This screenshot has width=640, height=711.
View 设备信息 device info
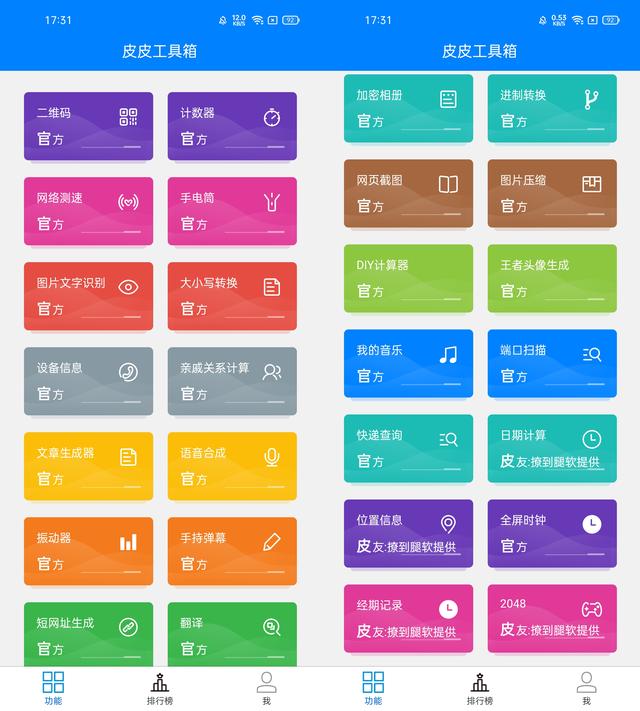(88, 381)
